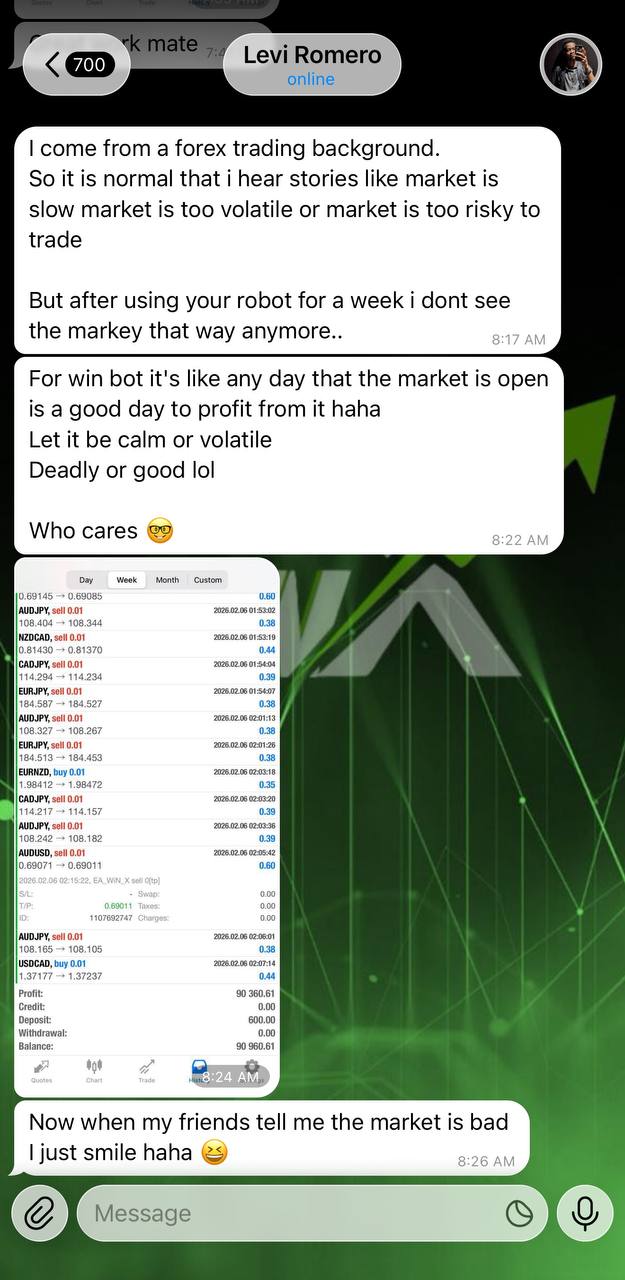625x1280 pixels.
Task: Attach a file with the paperclip
Action: click(x=39, y=1213)
